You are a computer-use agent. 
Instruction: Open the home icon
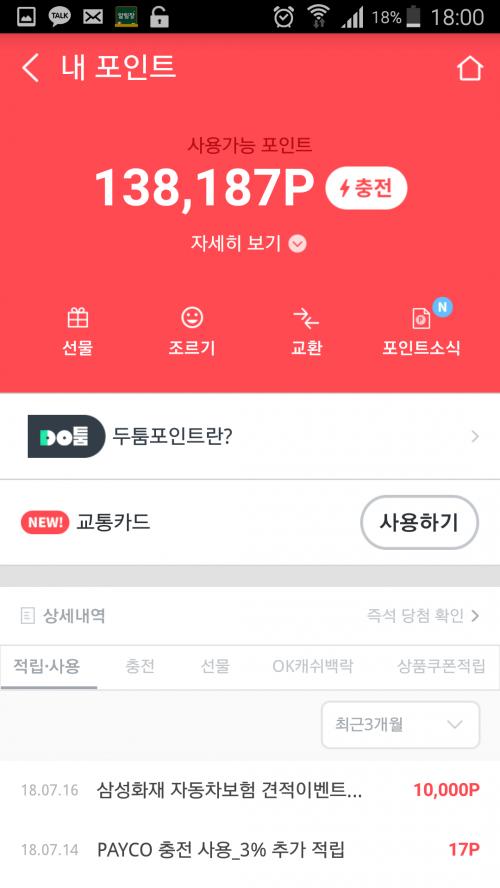pos(469,68)
